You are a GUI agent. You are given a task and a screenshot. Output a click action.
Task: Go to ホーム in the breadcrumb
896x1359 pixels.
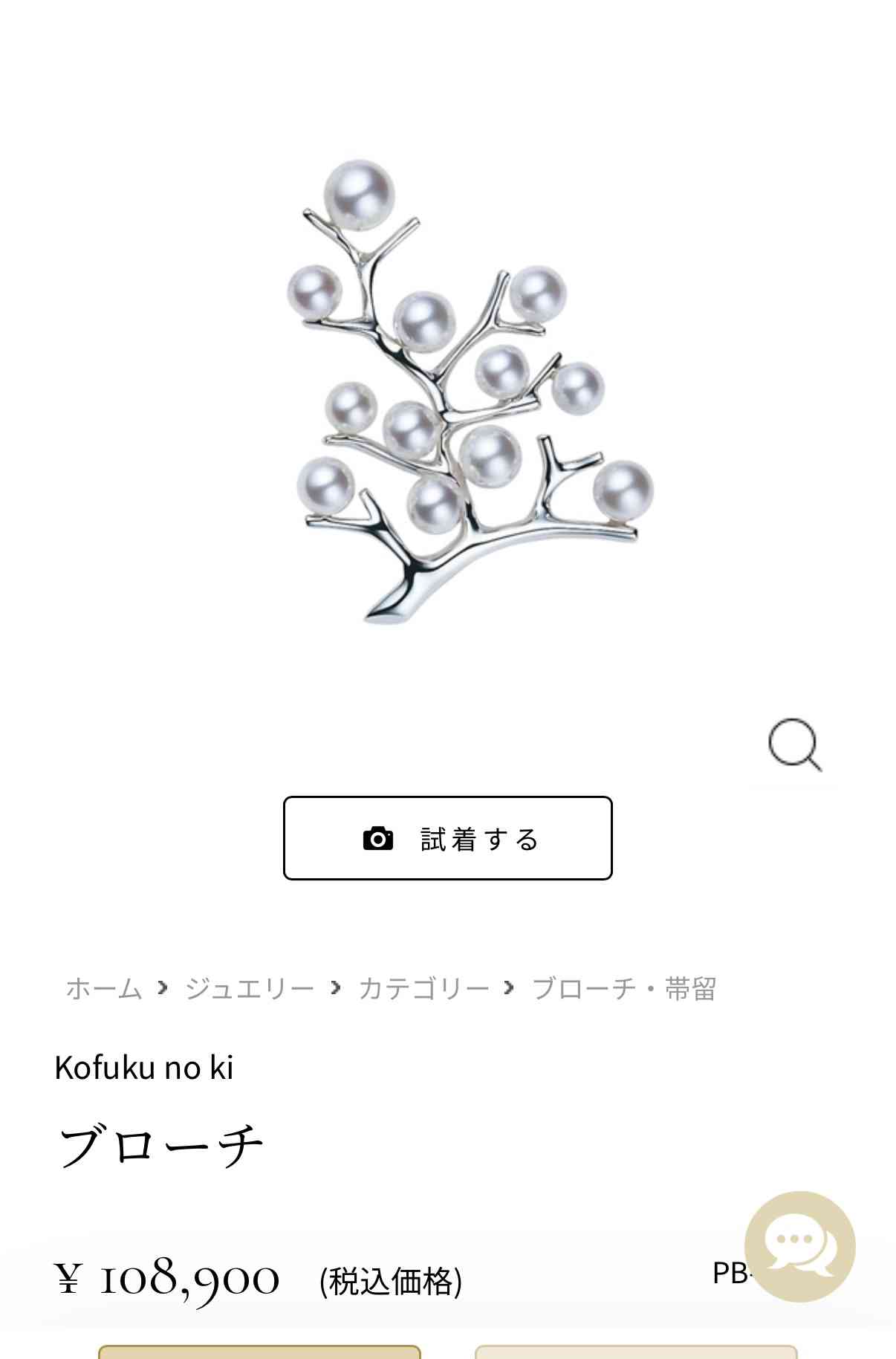104,989
